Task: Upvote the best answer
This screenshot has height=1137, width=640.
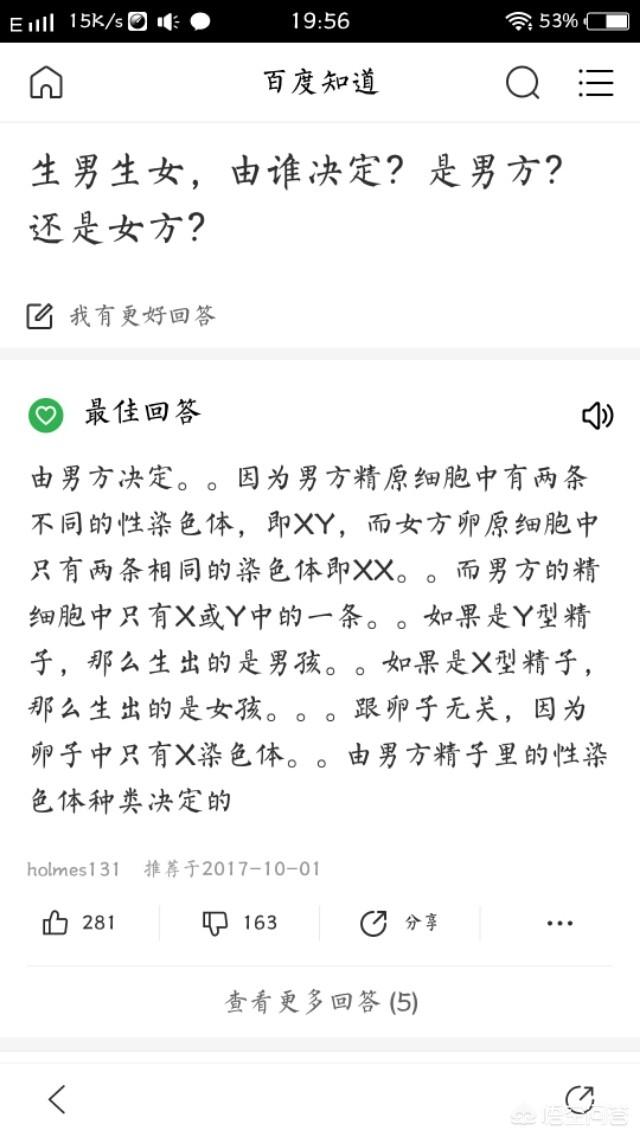Action: (x=79, y=923)
